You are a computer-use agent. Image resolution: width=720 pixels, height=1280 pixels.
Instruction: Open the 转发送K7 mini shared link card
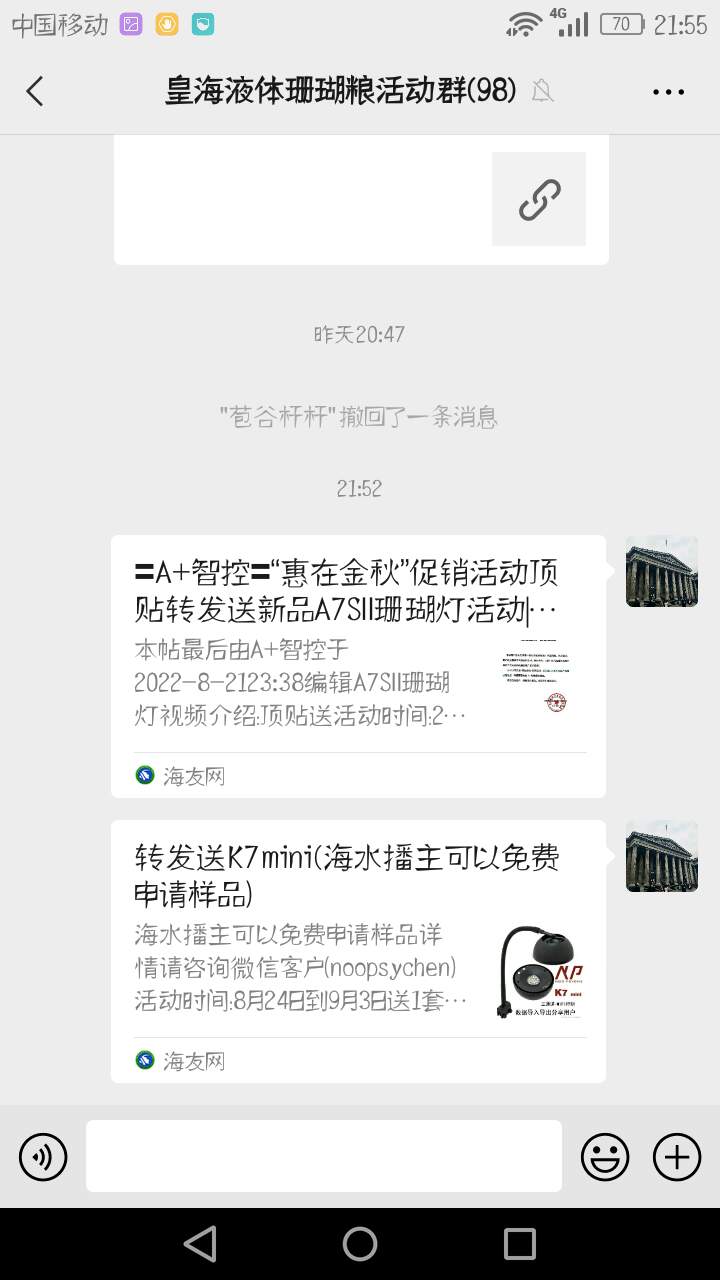[358, 951]
